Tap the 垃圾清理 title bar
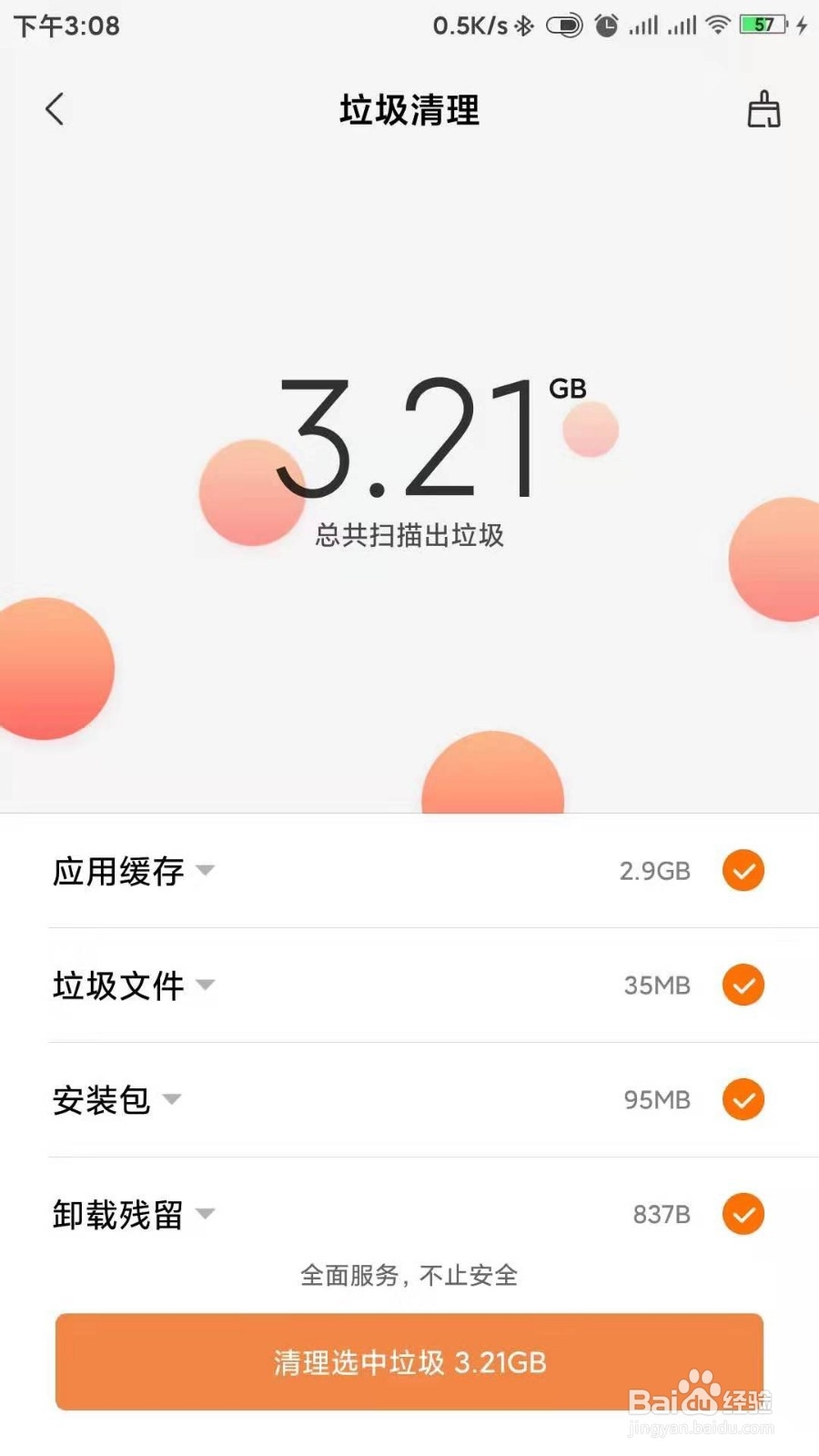This screenshot has height=1456, width=819. pos(409,109)
